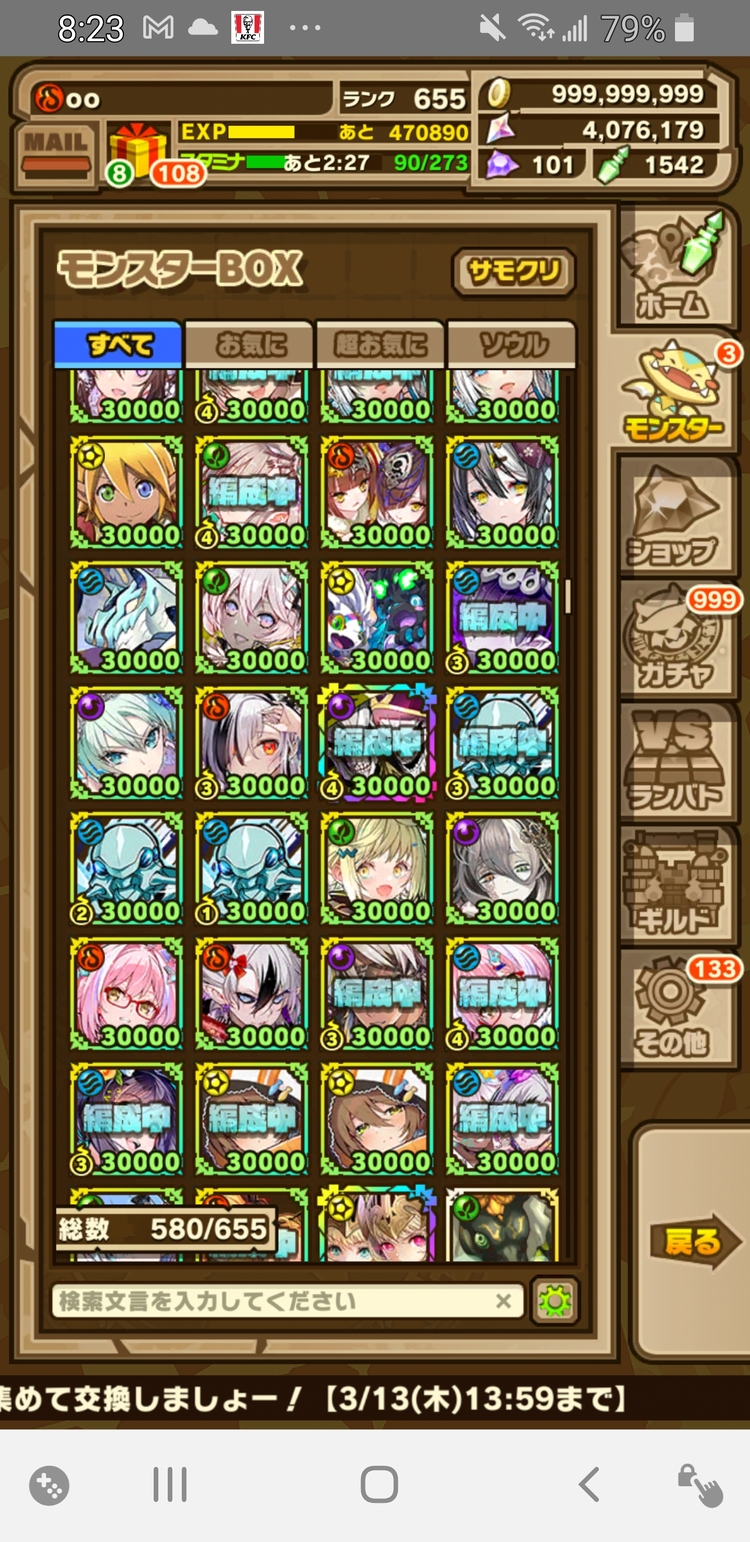Image resolution: width=750 pixels, height=1542 pixels.
Task: Switch to the すべて tab
Action: click(120, 345)
